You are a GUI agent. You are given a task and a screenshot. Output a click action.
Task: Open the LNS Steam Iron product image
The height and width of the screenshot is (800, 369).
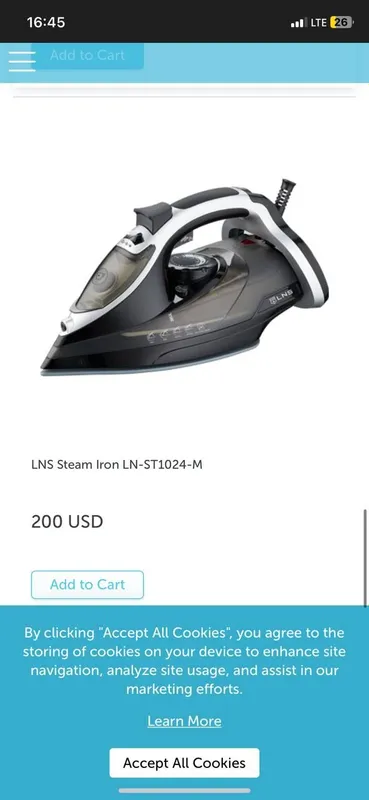click(184, 277)
